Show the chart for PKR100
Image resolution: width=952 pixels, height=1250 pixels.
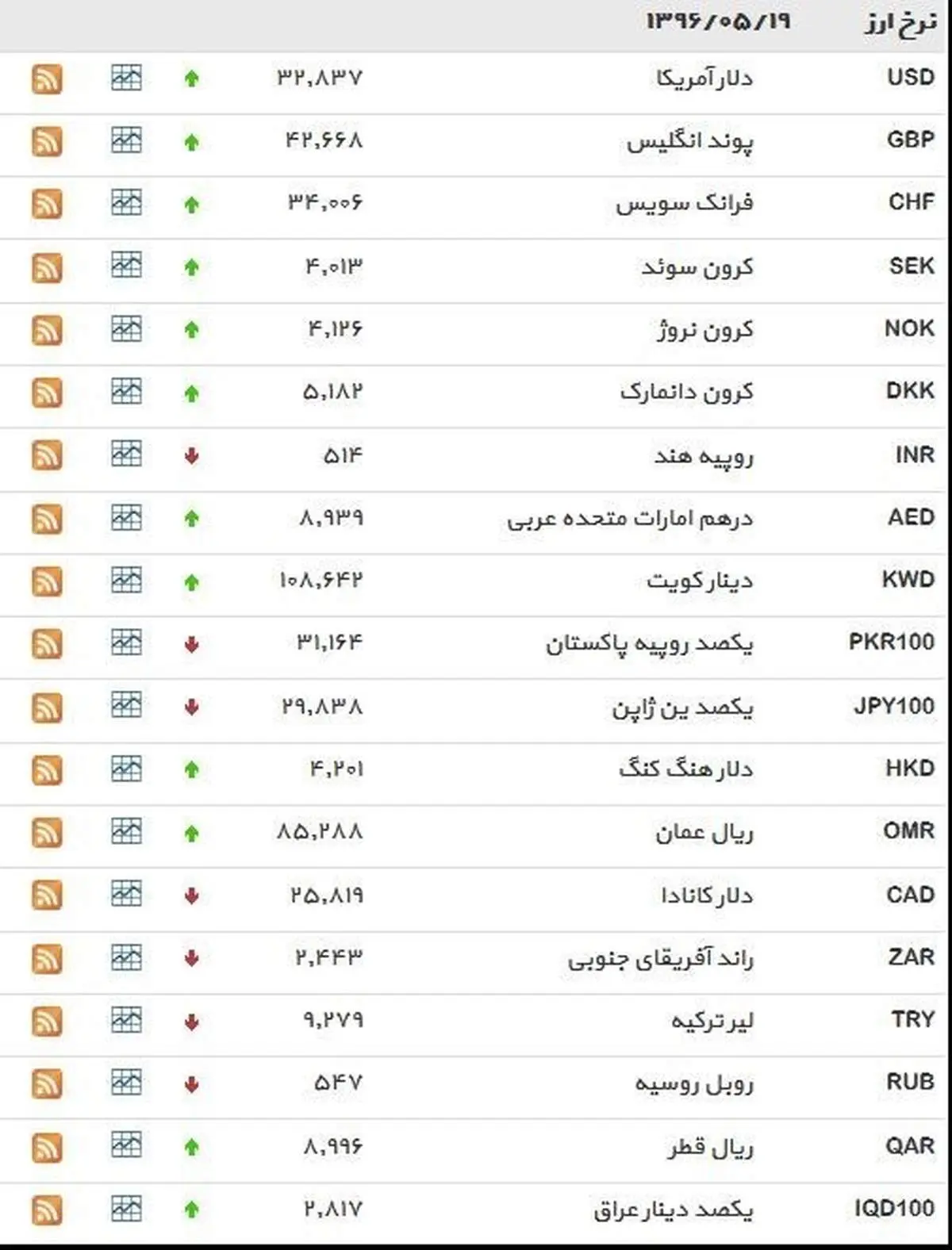coord(126,643)
